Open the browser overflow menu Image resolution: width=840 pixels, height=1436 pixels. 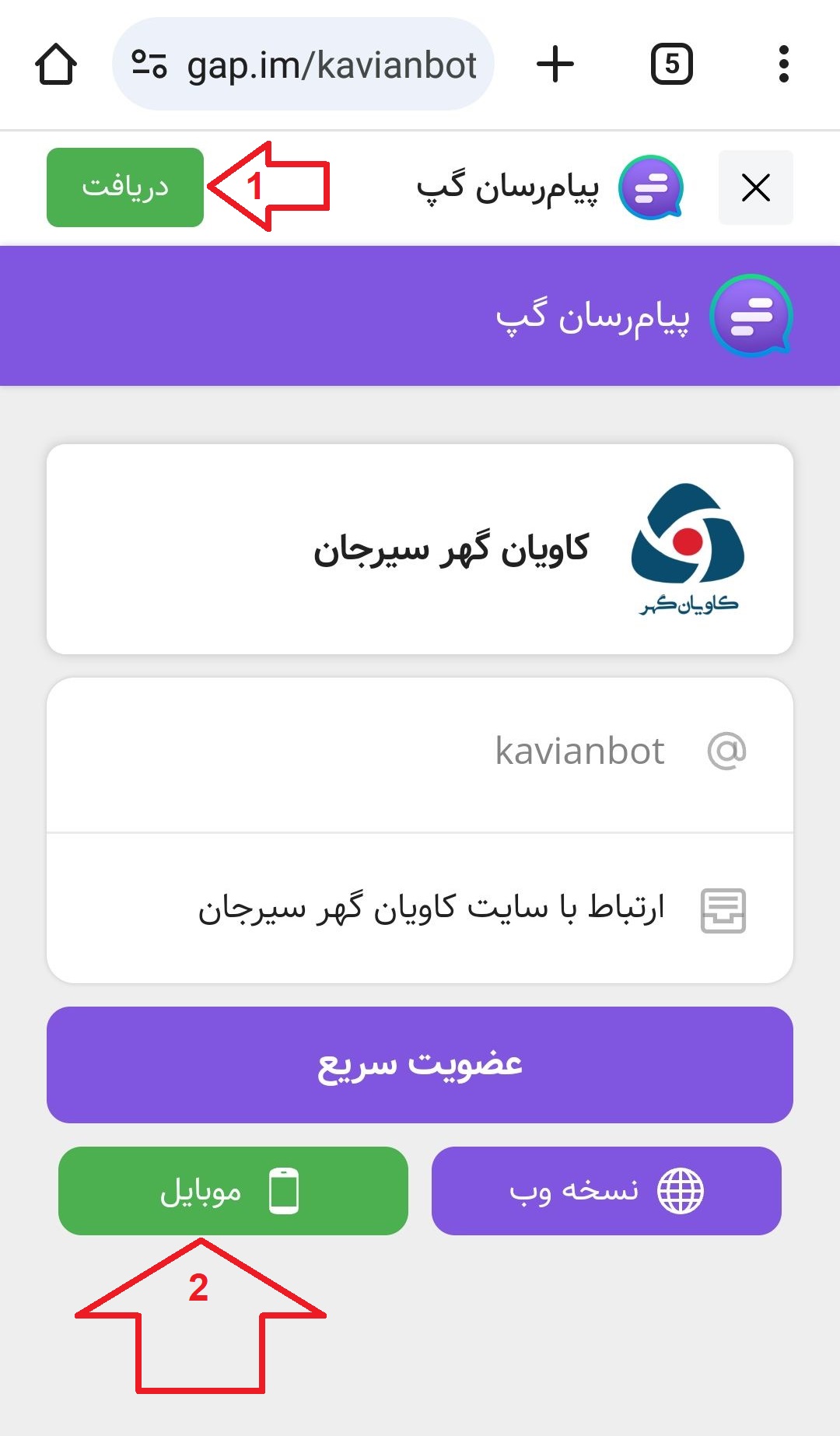point(783,65)
